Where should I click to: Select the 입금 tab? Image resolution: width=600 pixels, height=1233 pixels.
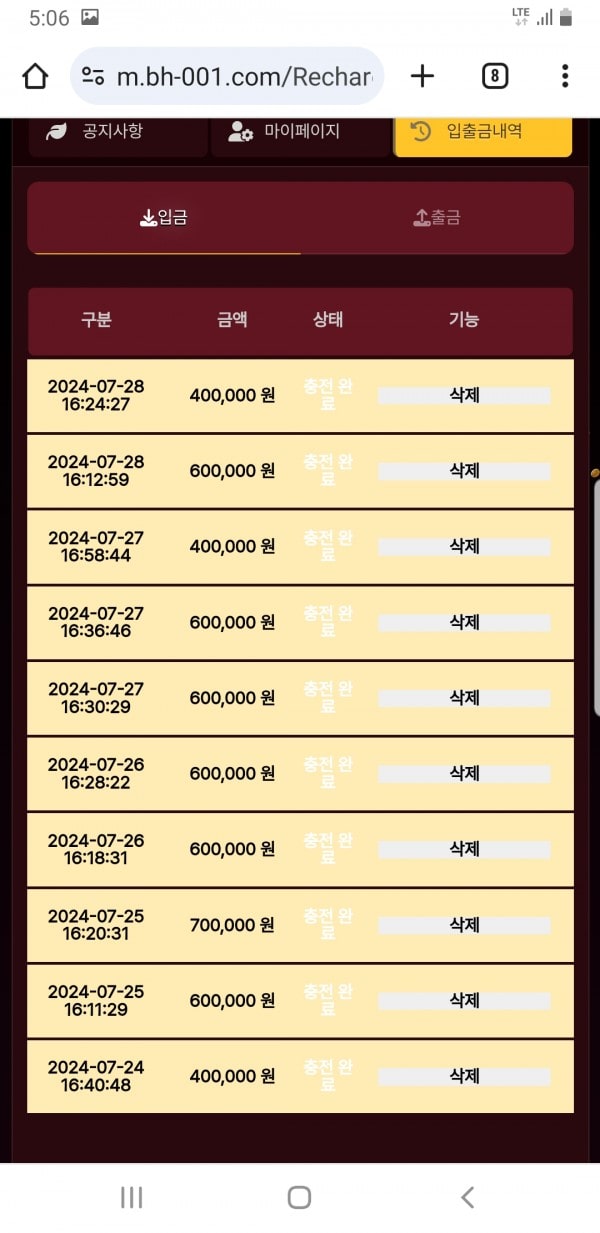pyautogui.click(x=164, y=217)
